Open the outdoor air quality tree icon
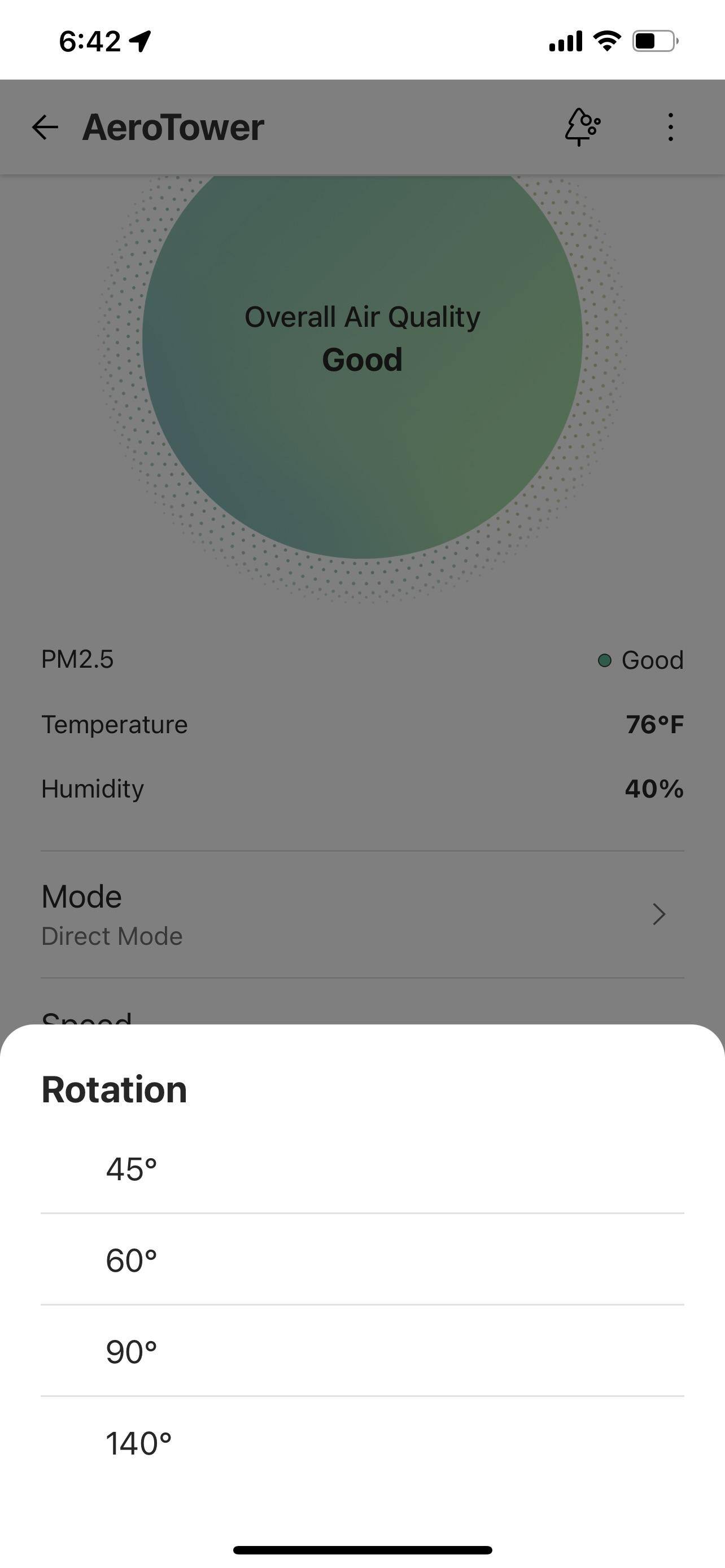This screenshot has width=725, height=1568. [x=582, y=127]
